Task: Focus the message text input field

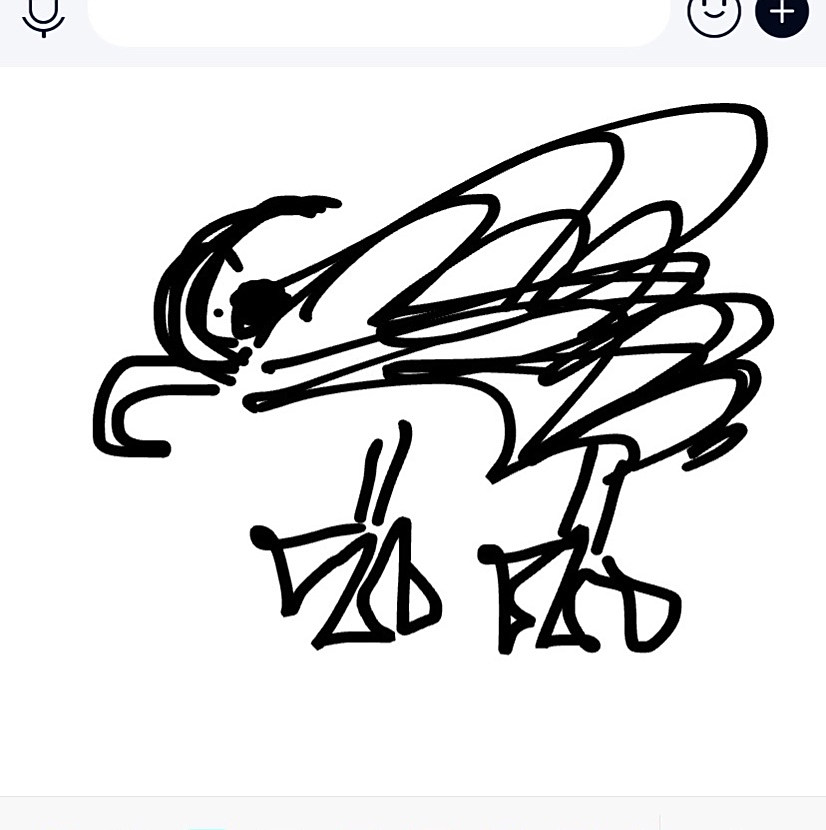Action: pos(379,20)
